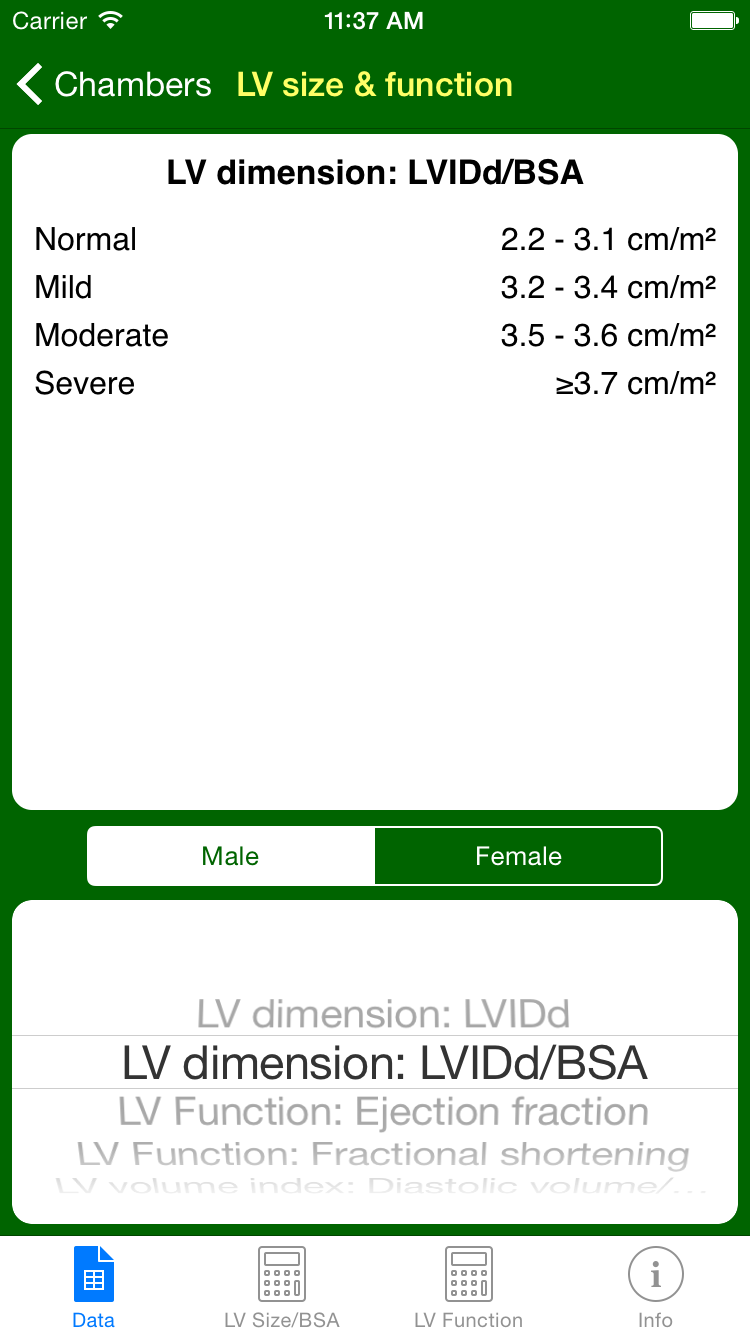Go back to Chambers
Viewport: 750px width, 1334px height.
(114, 85)
